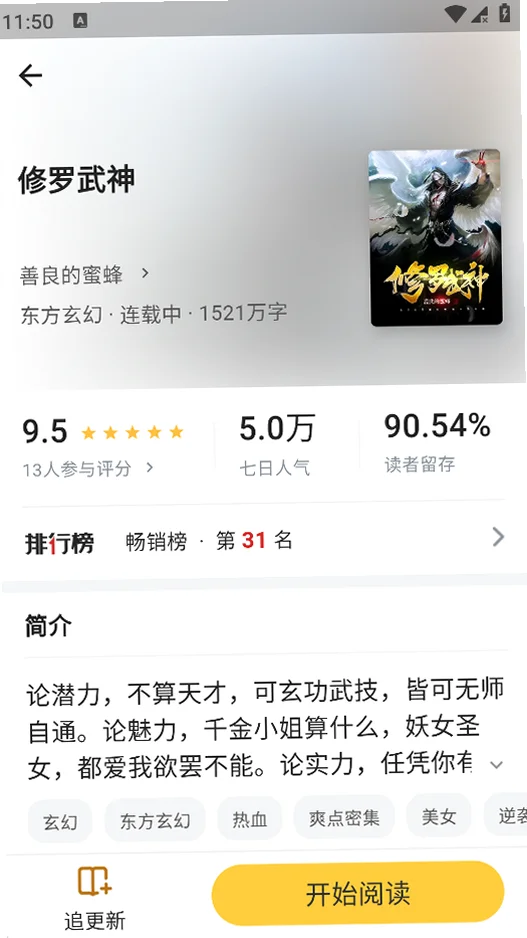The height and width of the screenshot is (938, 527).
Task: Go back using the arrow icon
Action: point(30,76)
